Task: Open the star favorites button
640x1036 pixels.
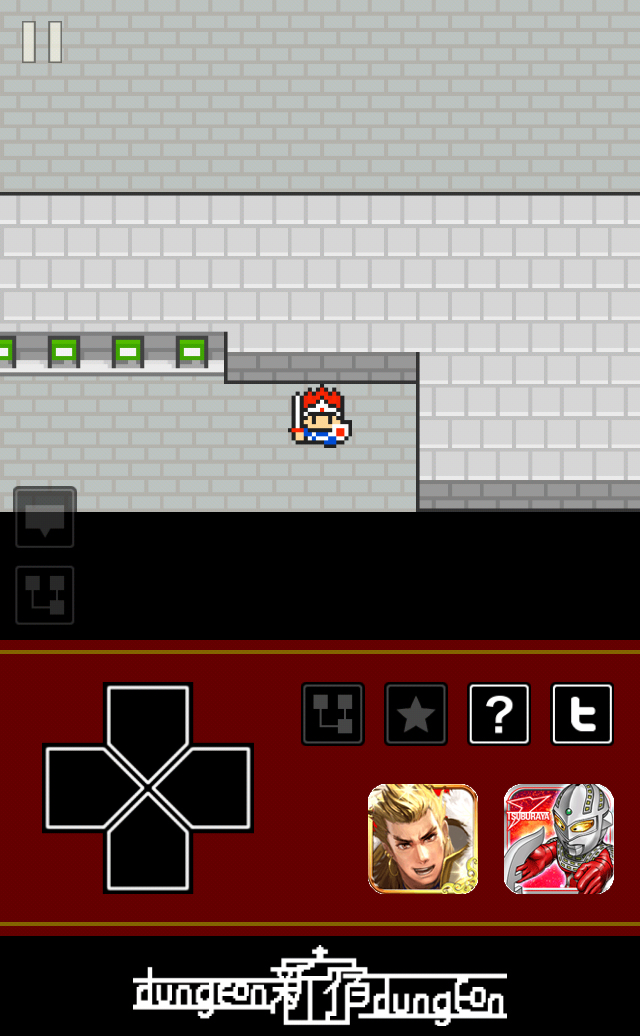Action: point(416,714)
